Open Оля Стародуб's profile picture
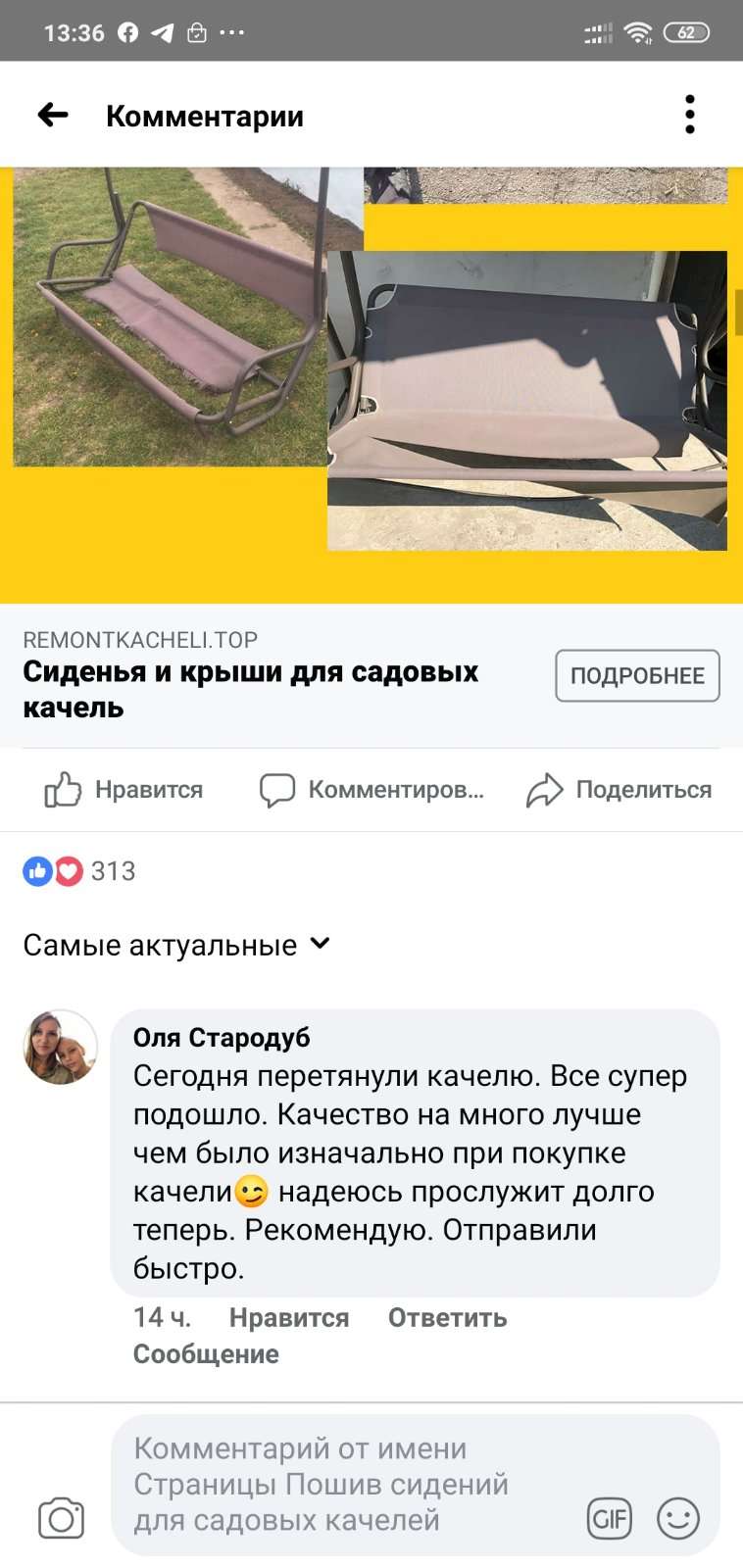The width and height of the screenshot is (743, 1568). 61,1048
